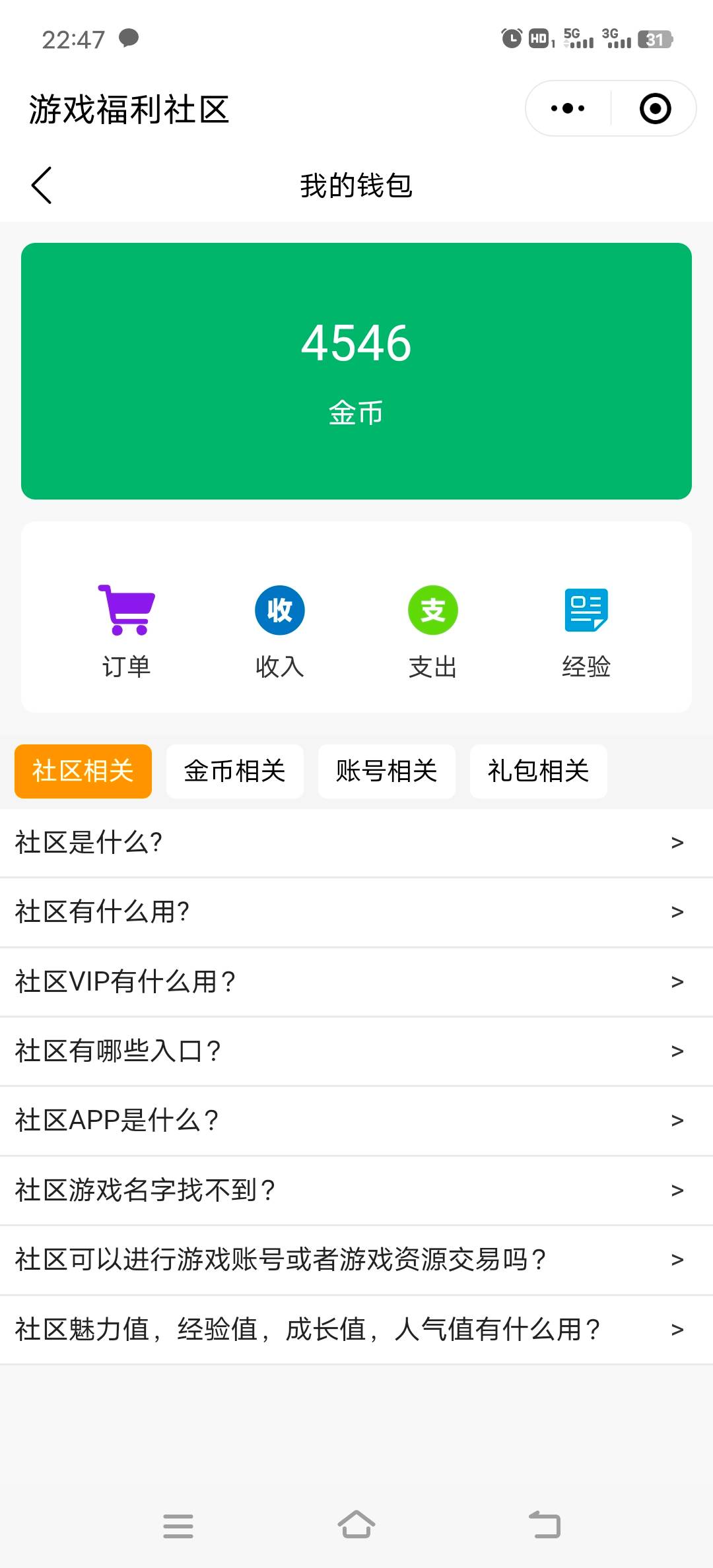Image resolution: width=713 pixels, height=1568 pixels.
Task: Open the 社区APP是什么? question
Action: (356, 1121)
